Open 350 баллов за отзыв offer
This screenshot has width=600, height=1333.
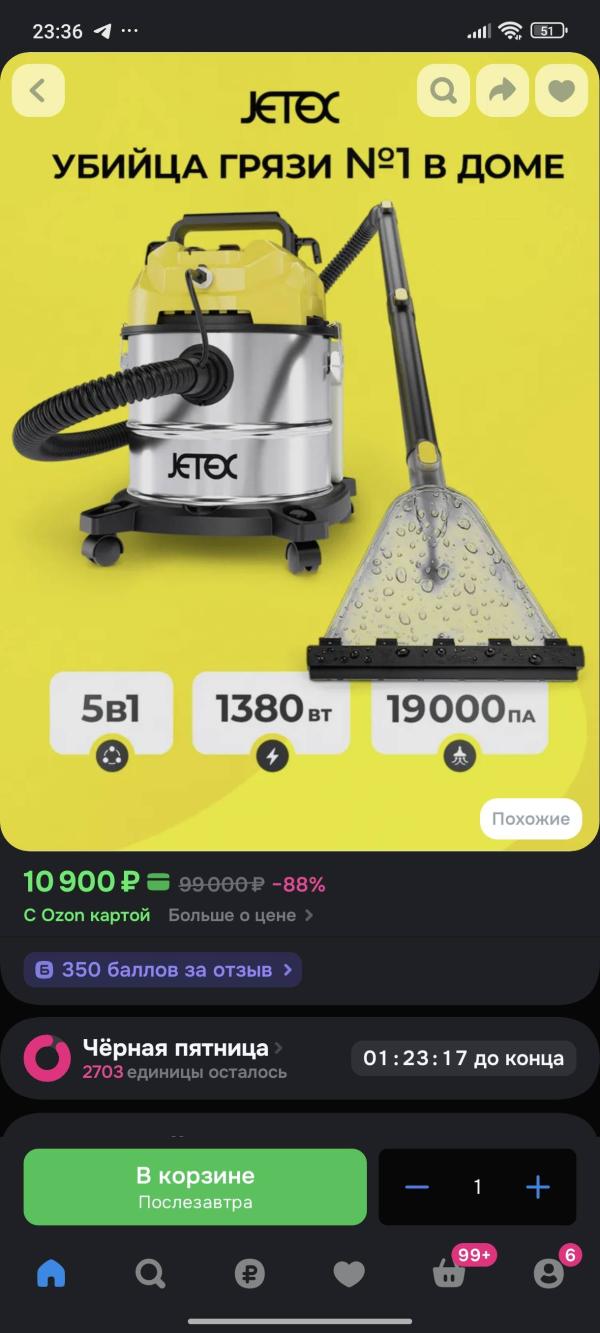(163, 970)
